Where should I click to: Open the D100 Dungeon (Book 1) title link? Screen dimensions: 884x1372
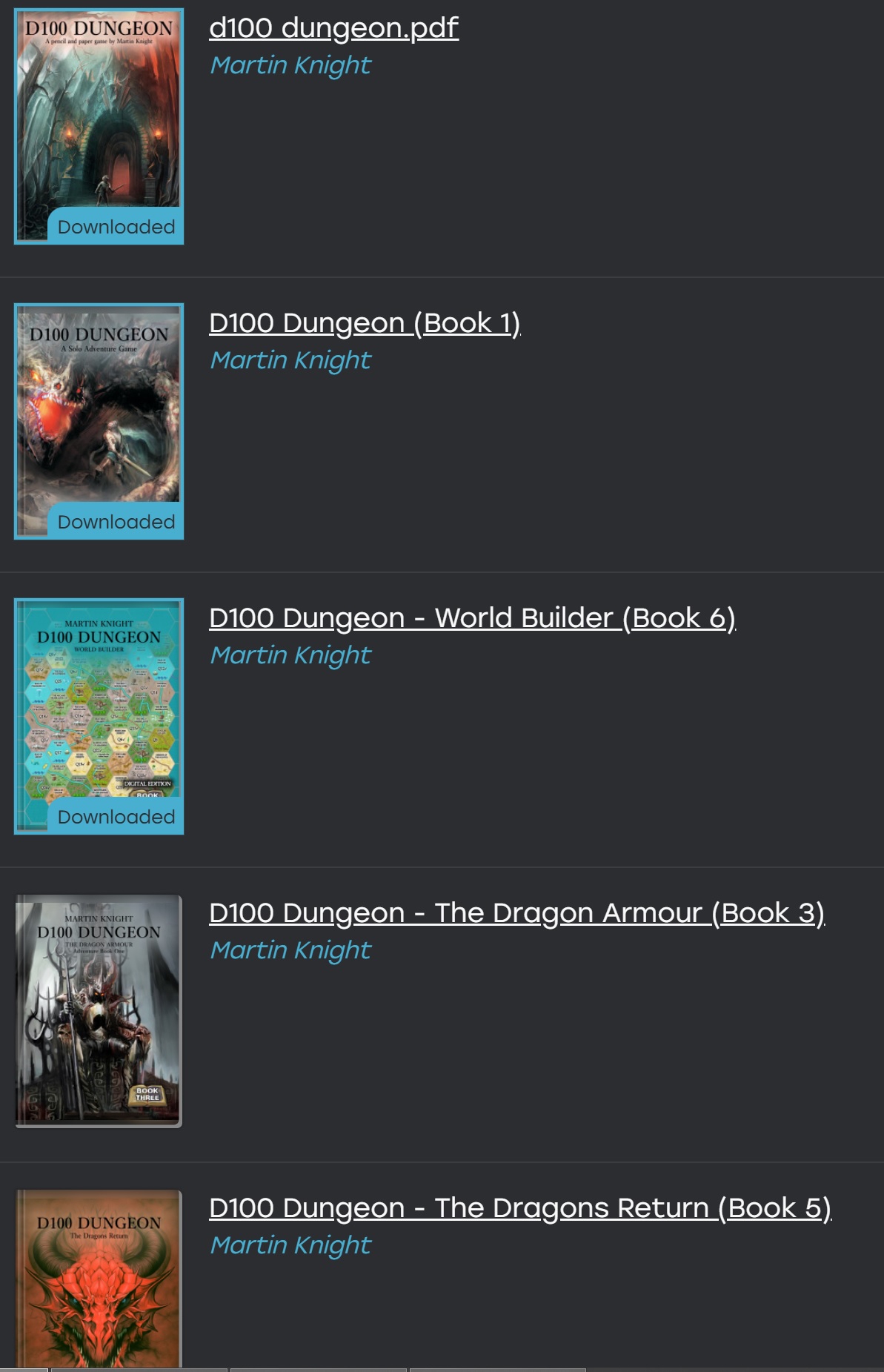(365, 323)
